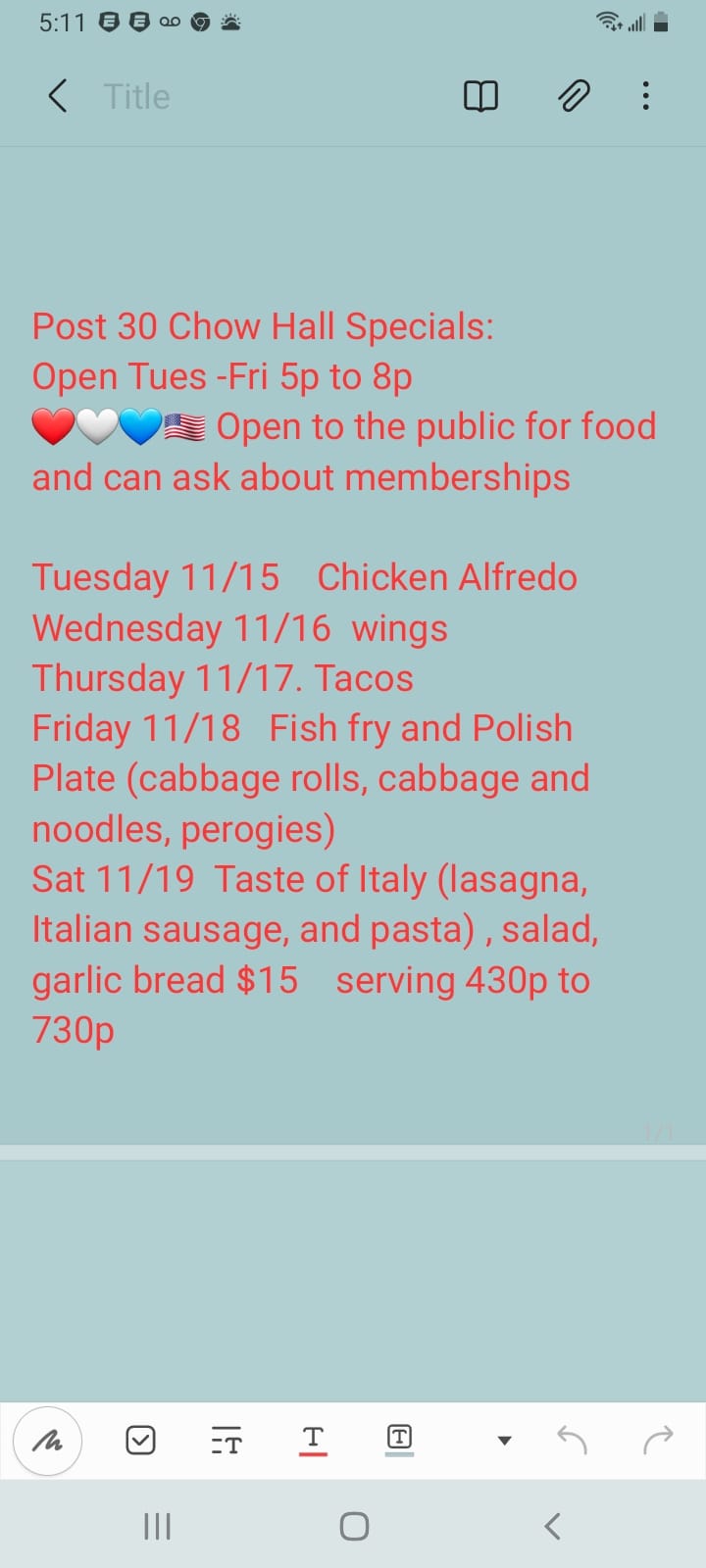The height and width of the screenshot is (1568, 706).
Task: Redo the last edit
Action: pyautogui.click(x=658, y=1440)
